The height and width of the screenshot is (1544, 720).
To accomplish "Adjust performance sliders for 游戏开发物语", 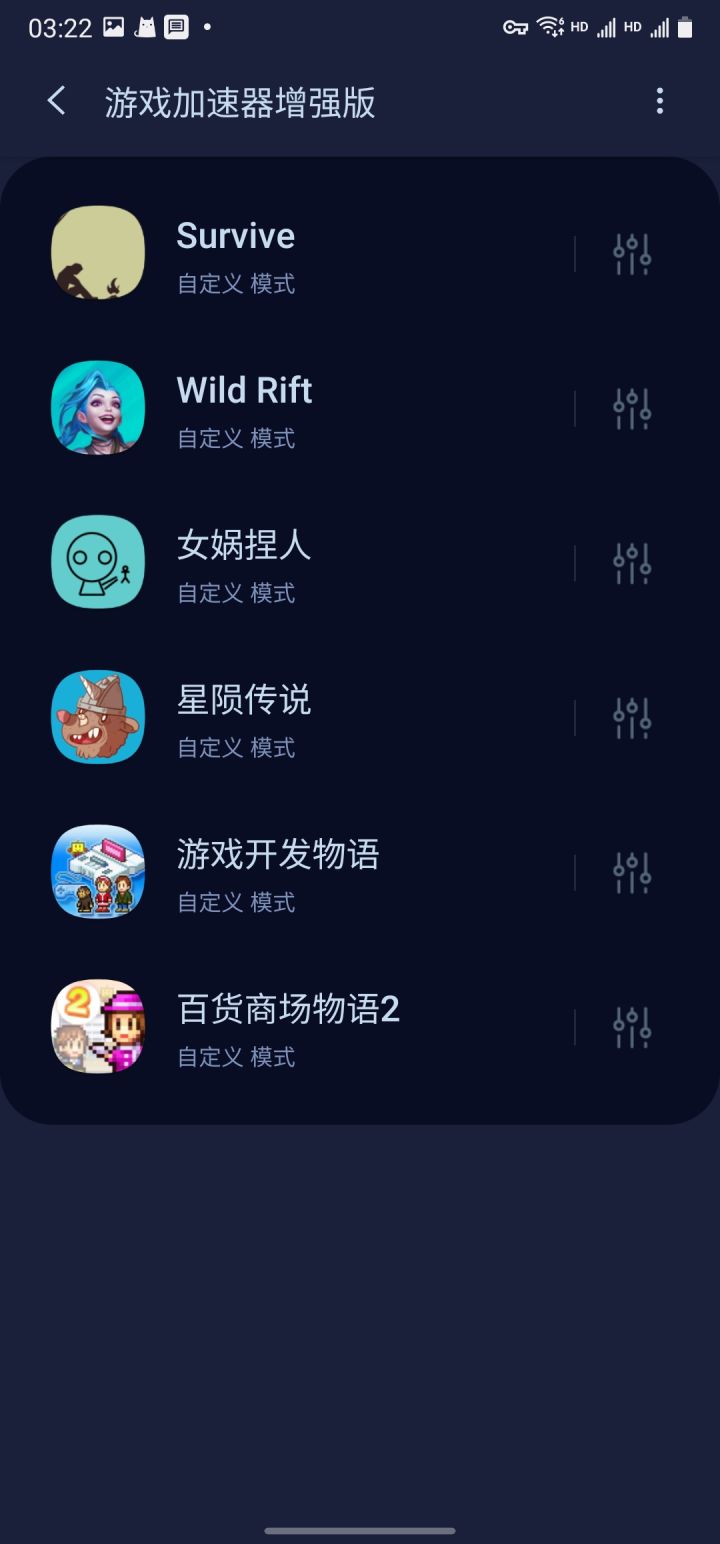I will (630, 871).
